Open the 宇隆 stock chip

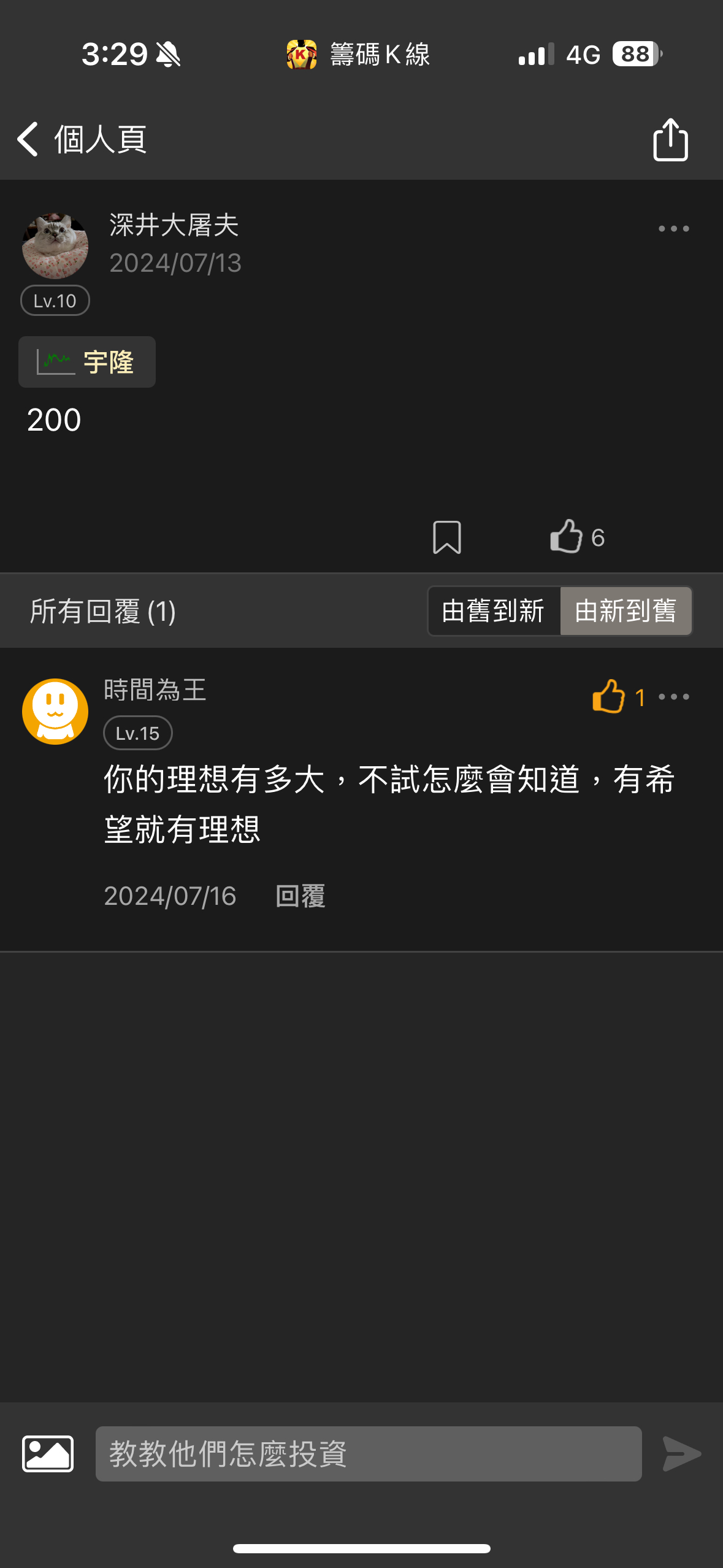87,362
